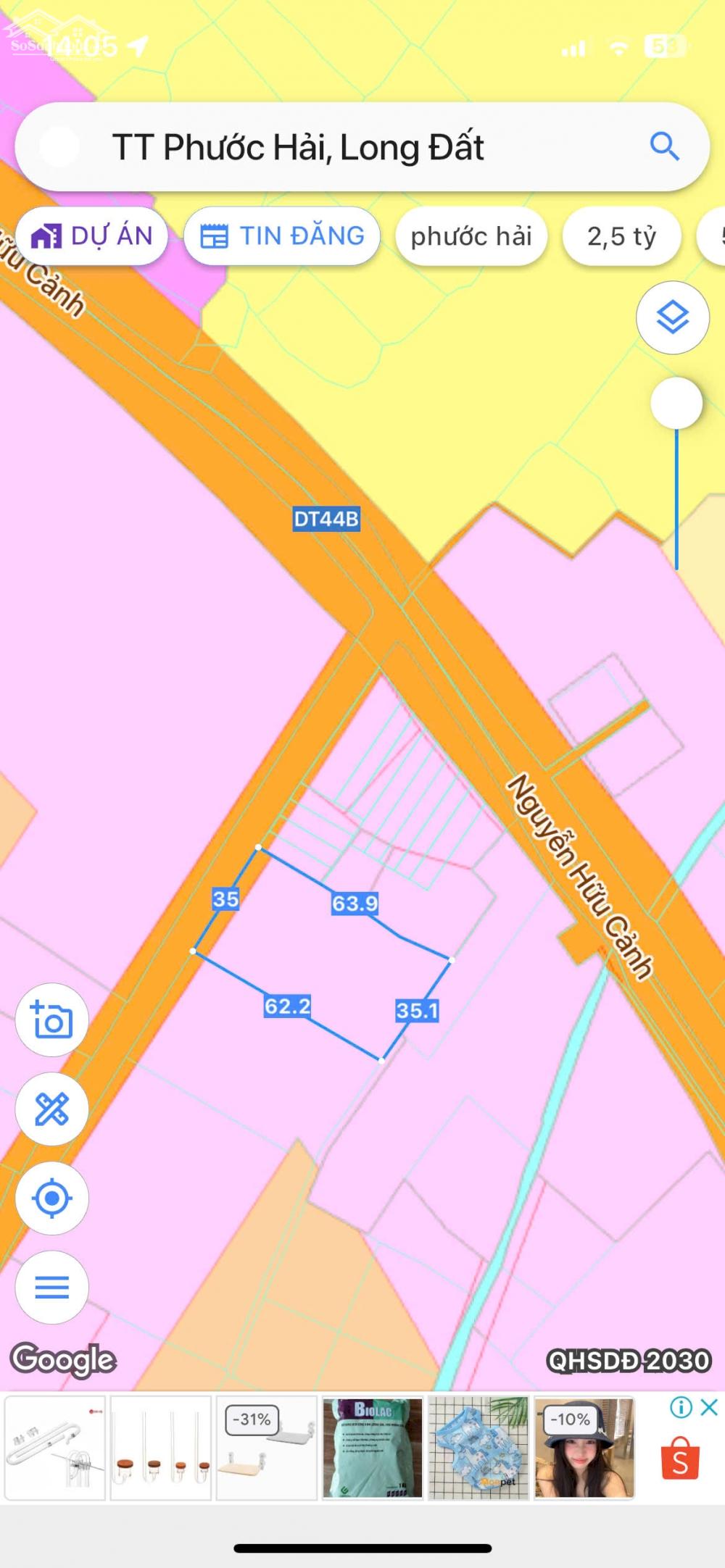Choose the phước hải suggestion chip
This screenshot has width=725, height=1568.
[x=471, y=236]
